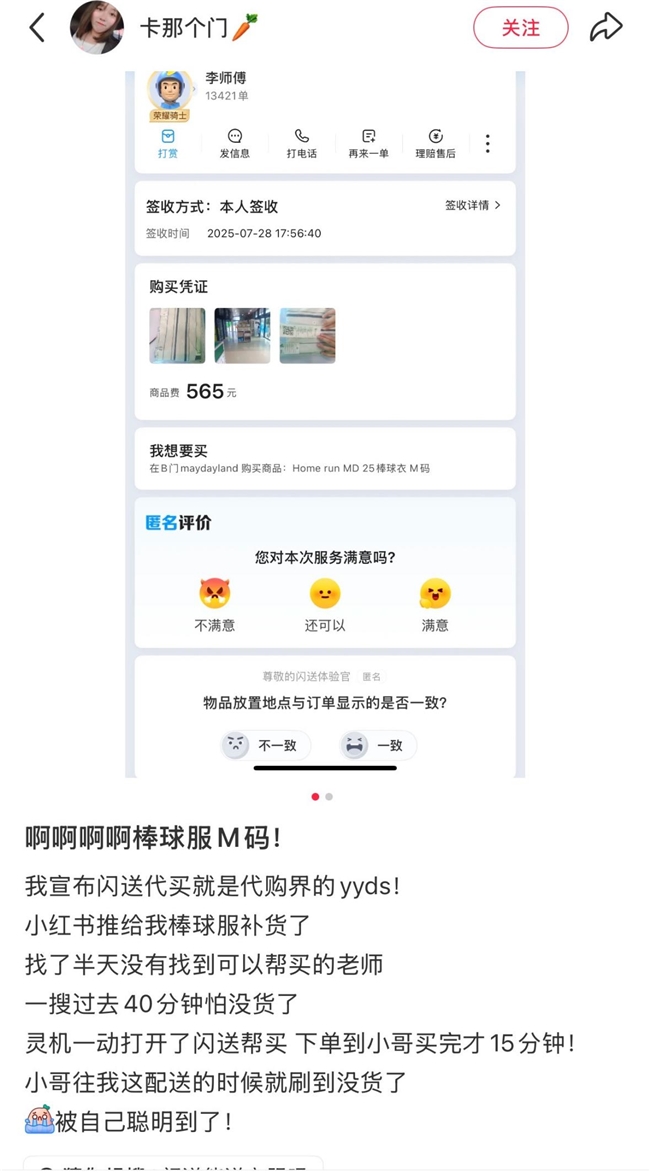The width and height of the screenshot is (650, 1173).
Task: Share this post via the arrow icon
Action: point(606,28)
